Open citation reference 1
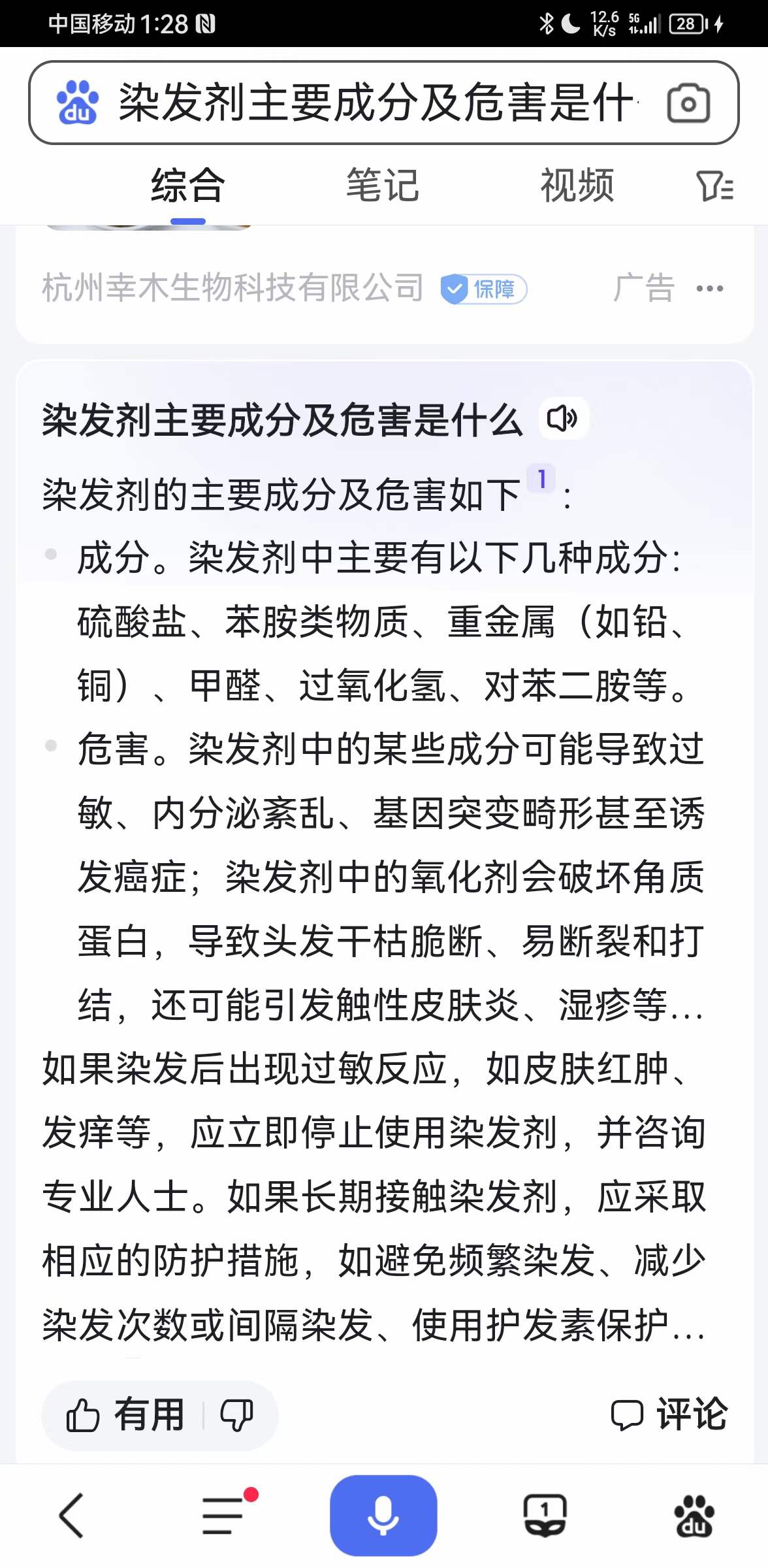 pyautogui.click(x=541, y=479)
